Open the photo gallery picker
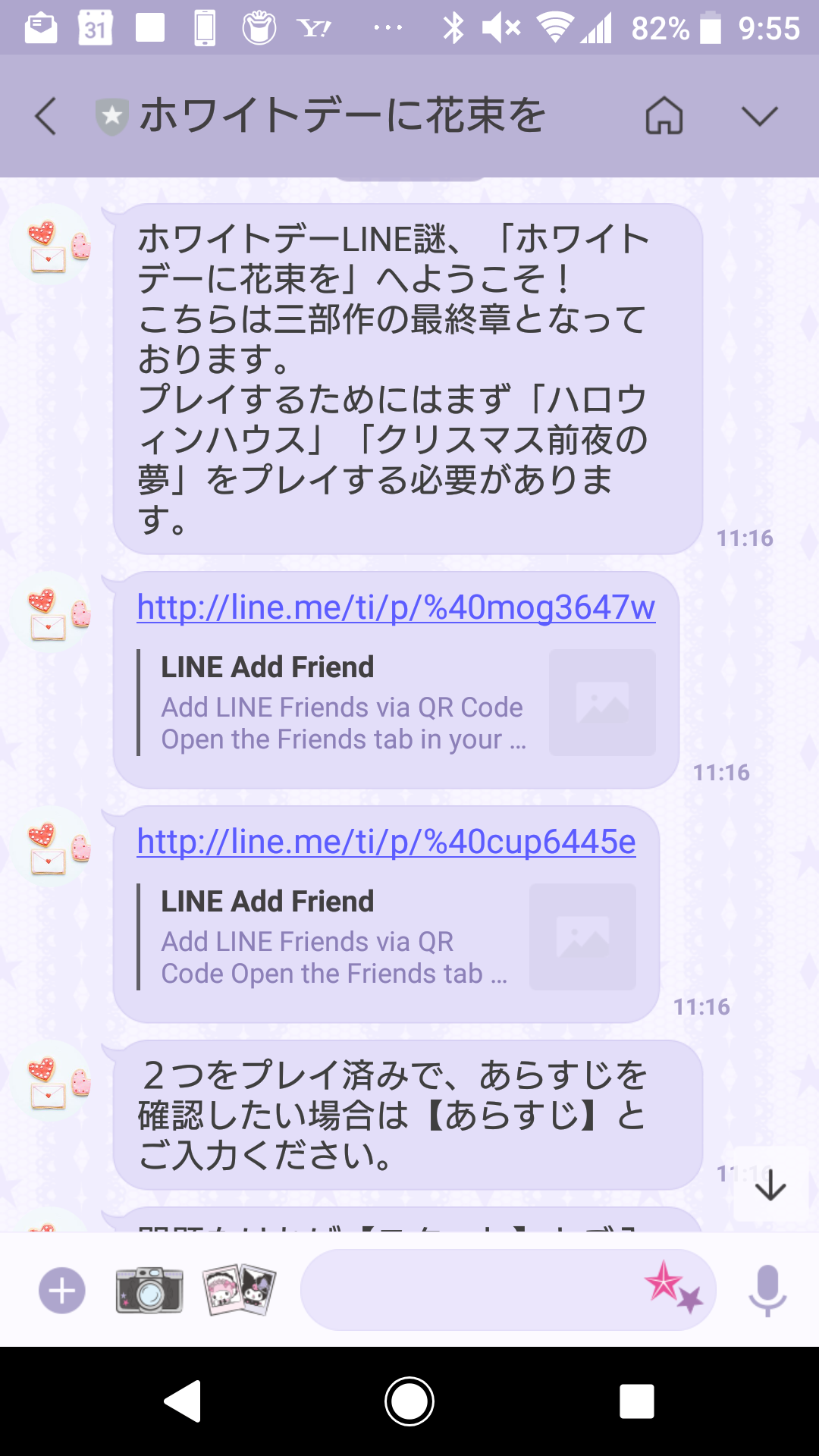Viewport: 819px width, 1456px height. 239,1290
